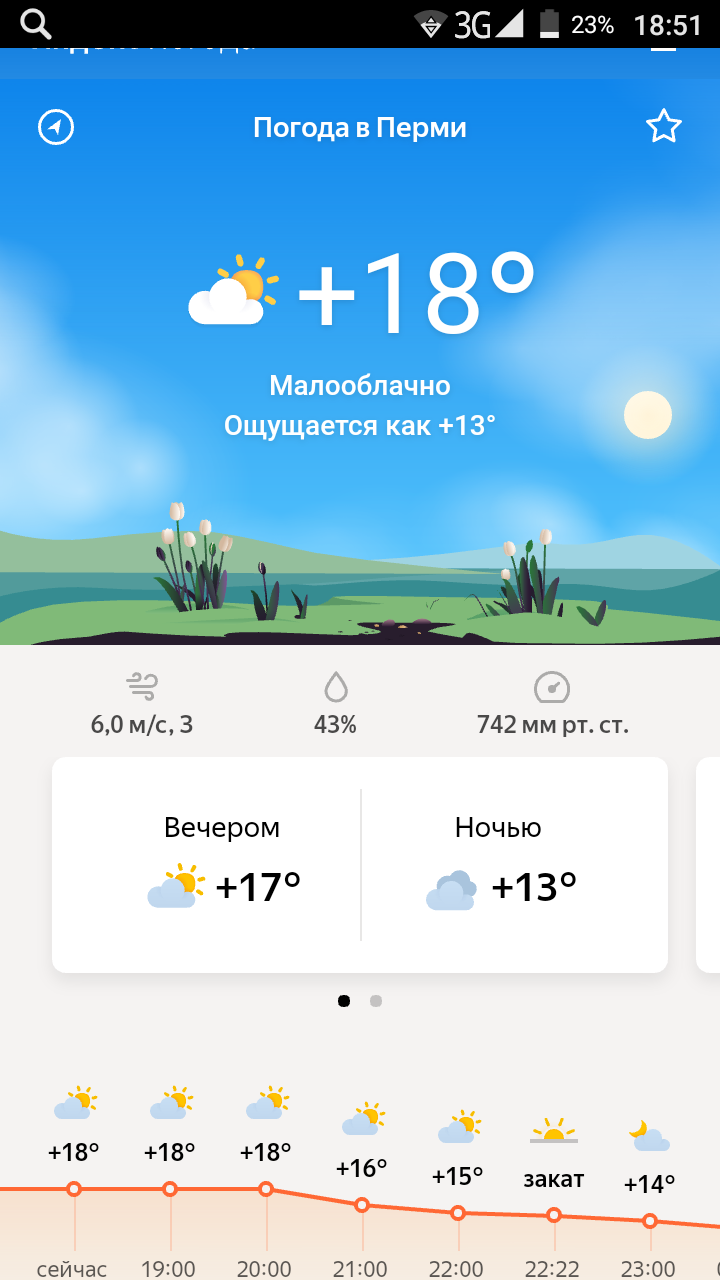
Task: Add Perm to favorites with the star
Action: tap(663, 127)
